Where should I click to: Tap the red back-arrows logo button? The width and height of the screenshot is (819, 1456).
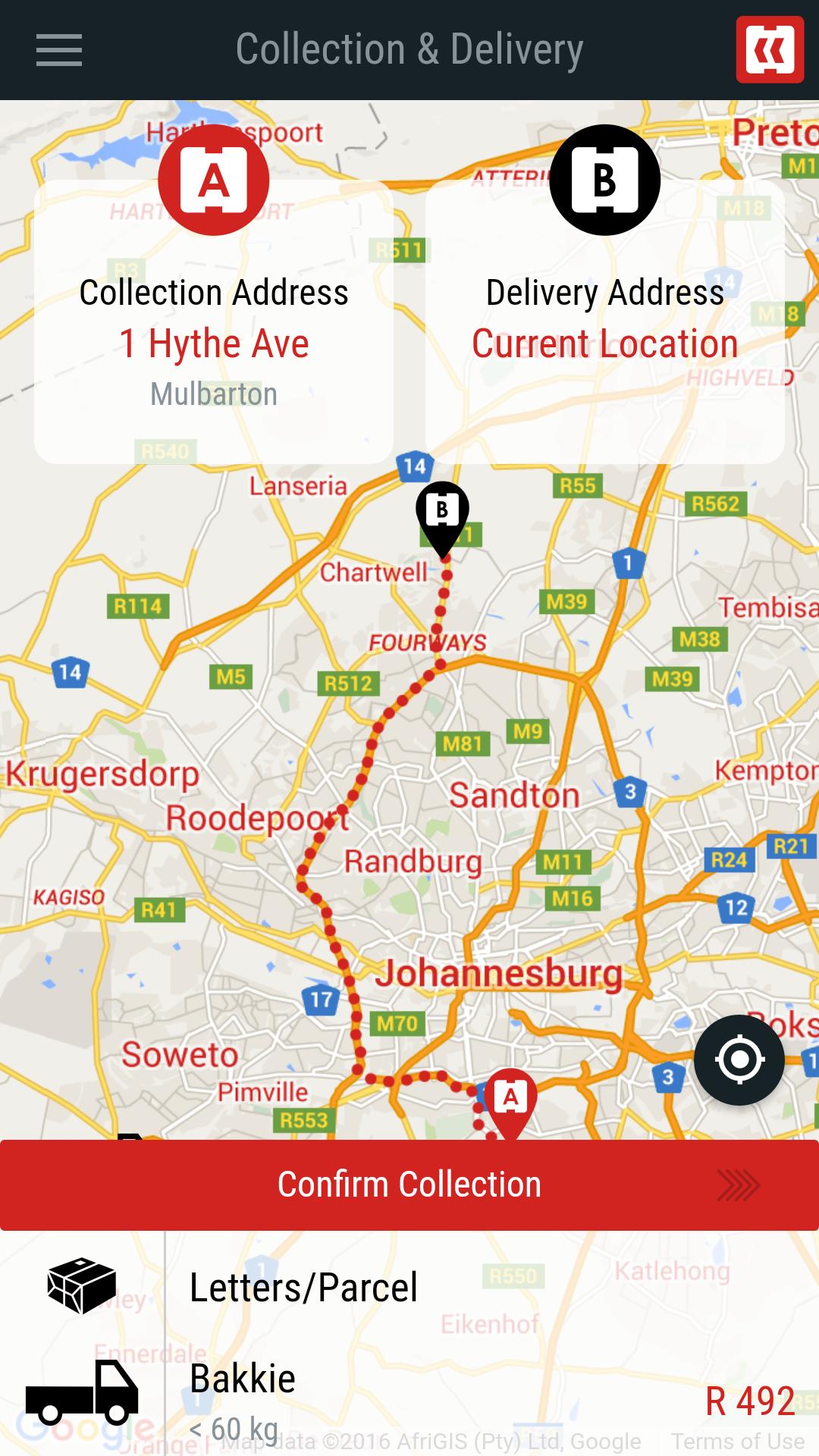click(x=769, y=50)
